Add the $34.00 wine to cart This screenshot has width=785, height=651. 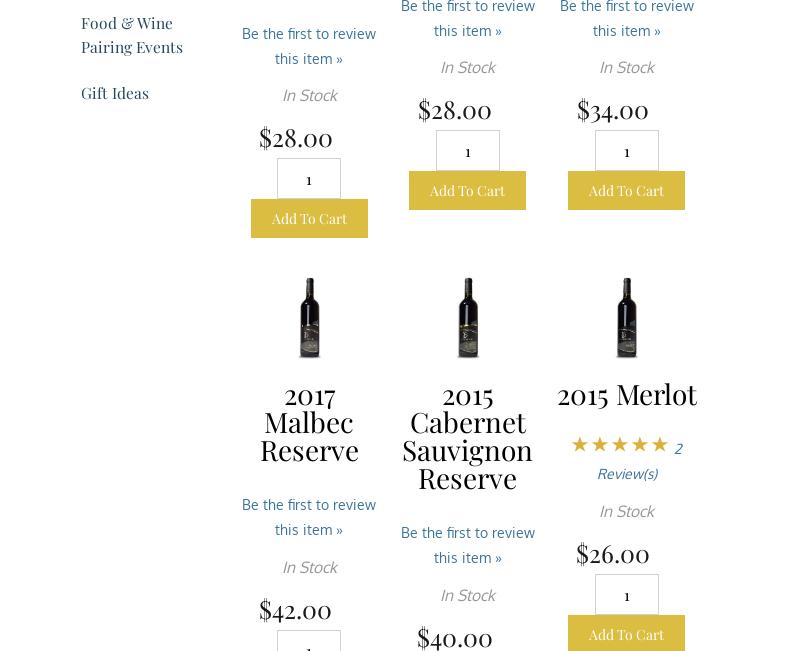(626, 190)
